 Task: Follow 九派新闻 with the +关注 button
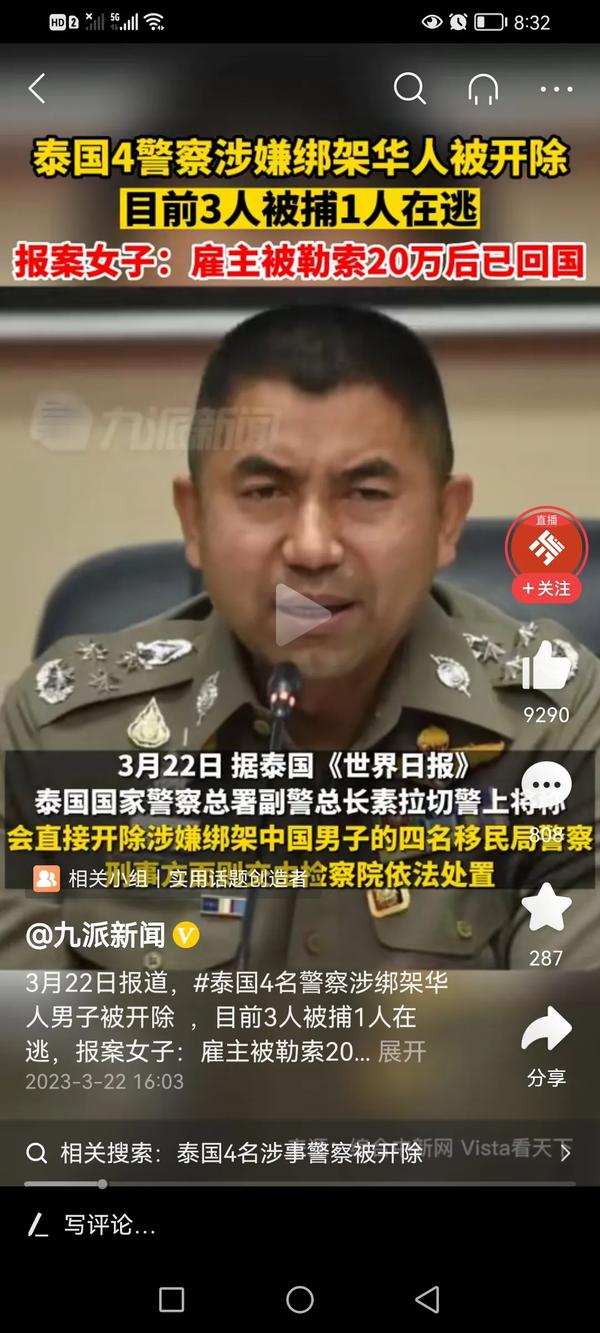coord(546,589)
